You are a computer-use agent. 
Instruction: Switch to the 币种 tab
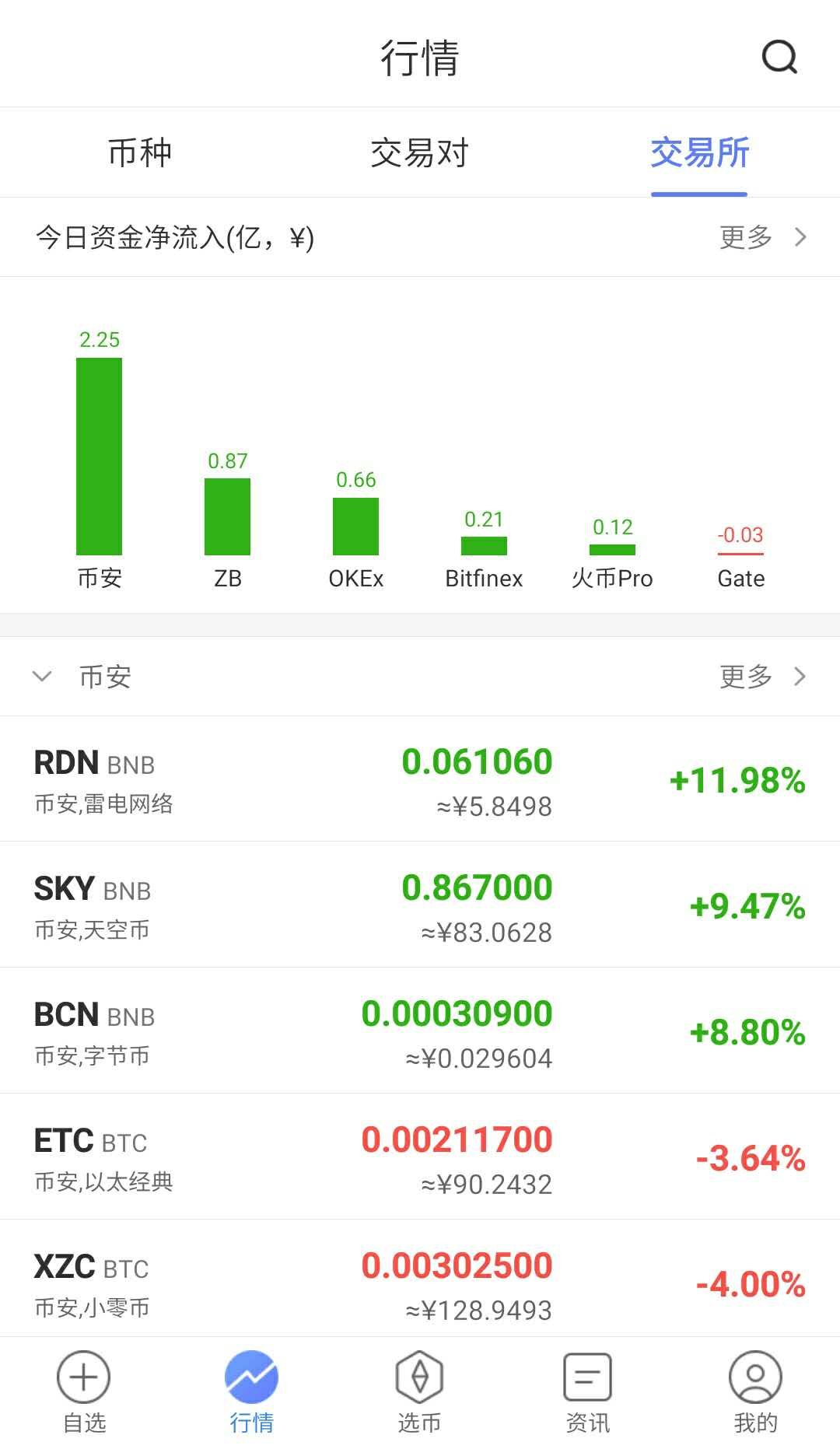tap(140, 152)
